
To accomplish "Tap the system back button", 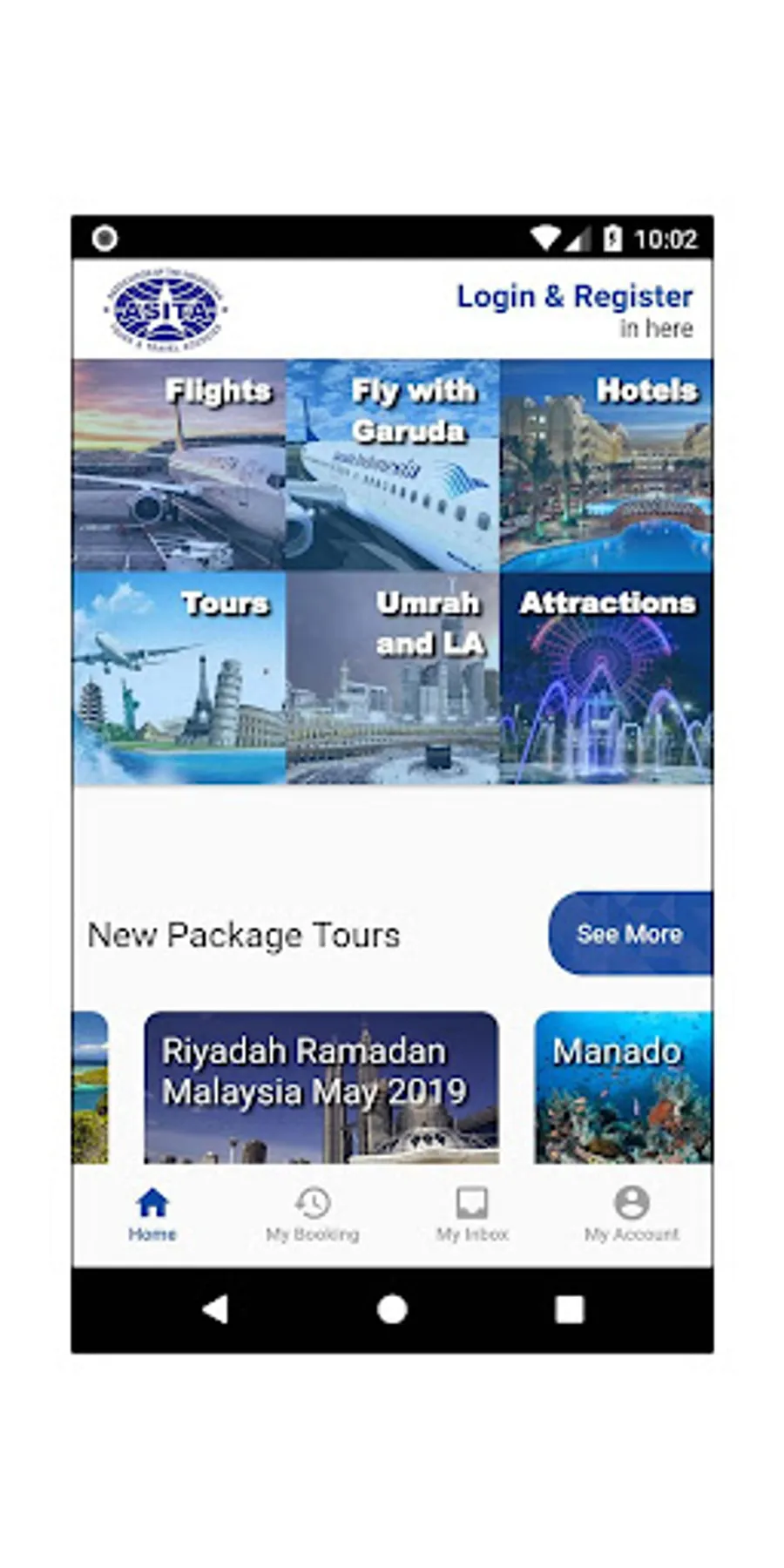I will [x=215, y=1308].
